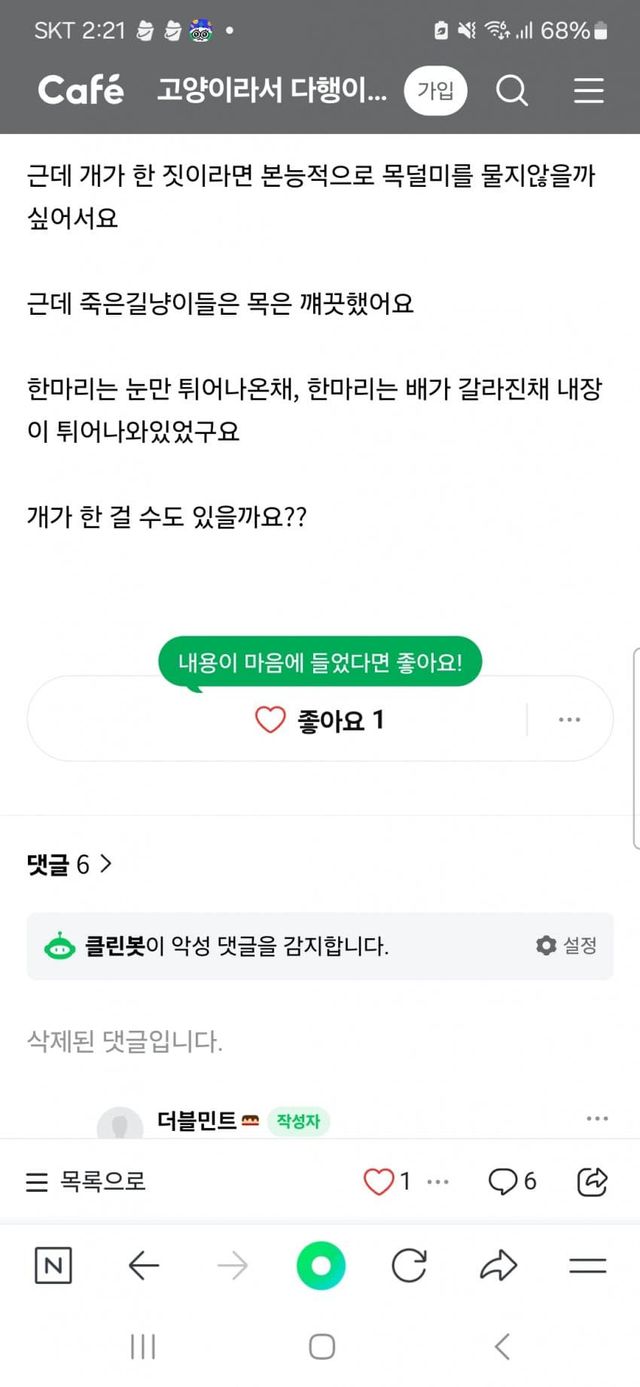Expand the 댓글 6 comments section

click(x=69, y=865)
